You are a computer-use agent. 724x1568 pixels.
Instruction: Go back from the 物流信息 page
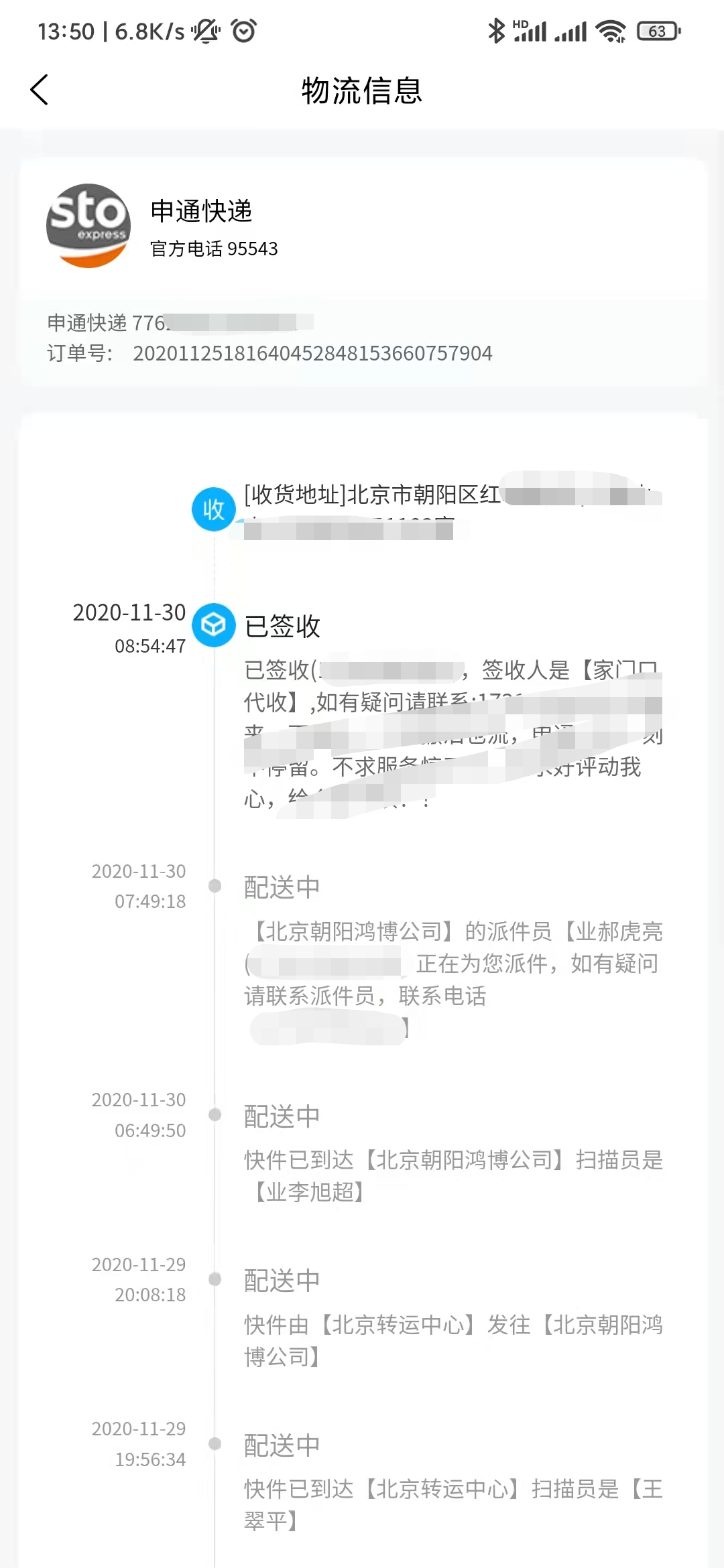point(40,90)
